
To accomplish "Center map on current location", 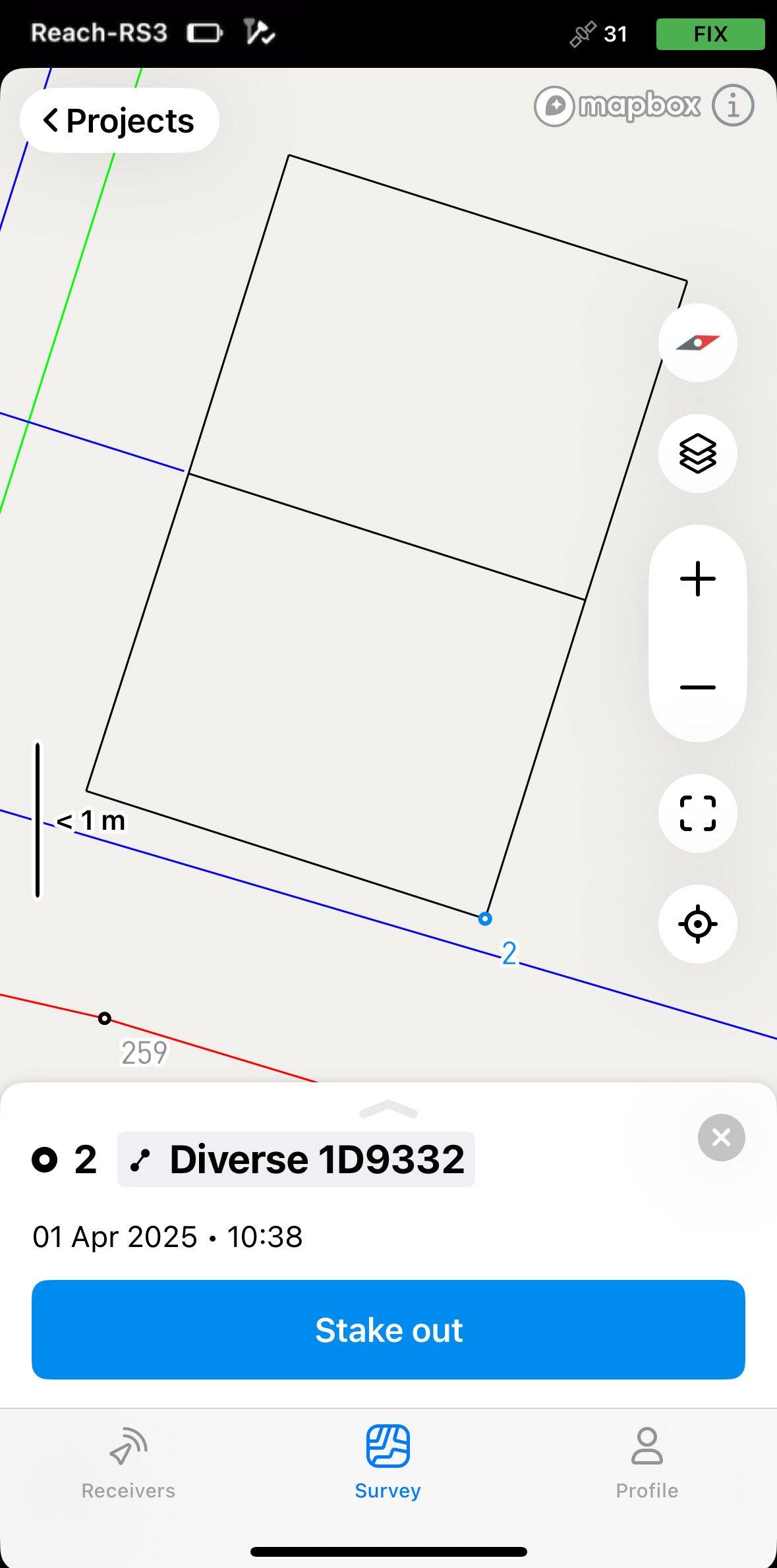I will pyautogui.click(x=697, y=924).
